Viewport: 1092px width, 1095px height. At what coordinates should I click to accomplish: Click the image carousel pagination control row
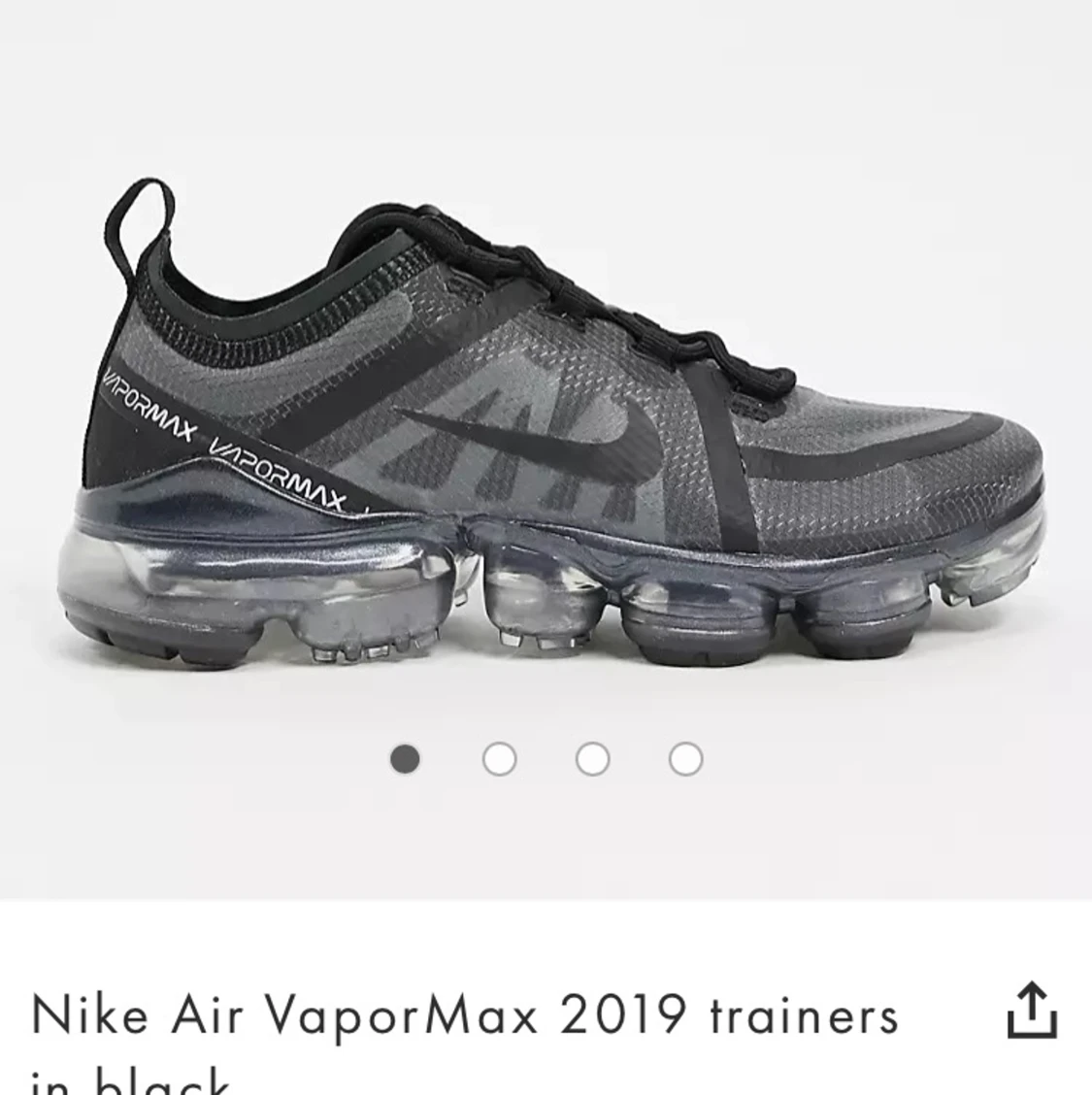[x=544, y=761]
